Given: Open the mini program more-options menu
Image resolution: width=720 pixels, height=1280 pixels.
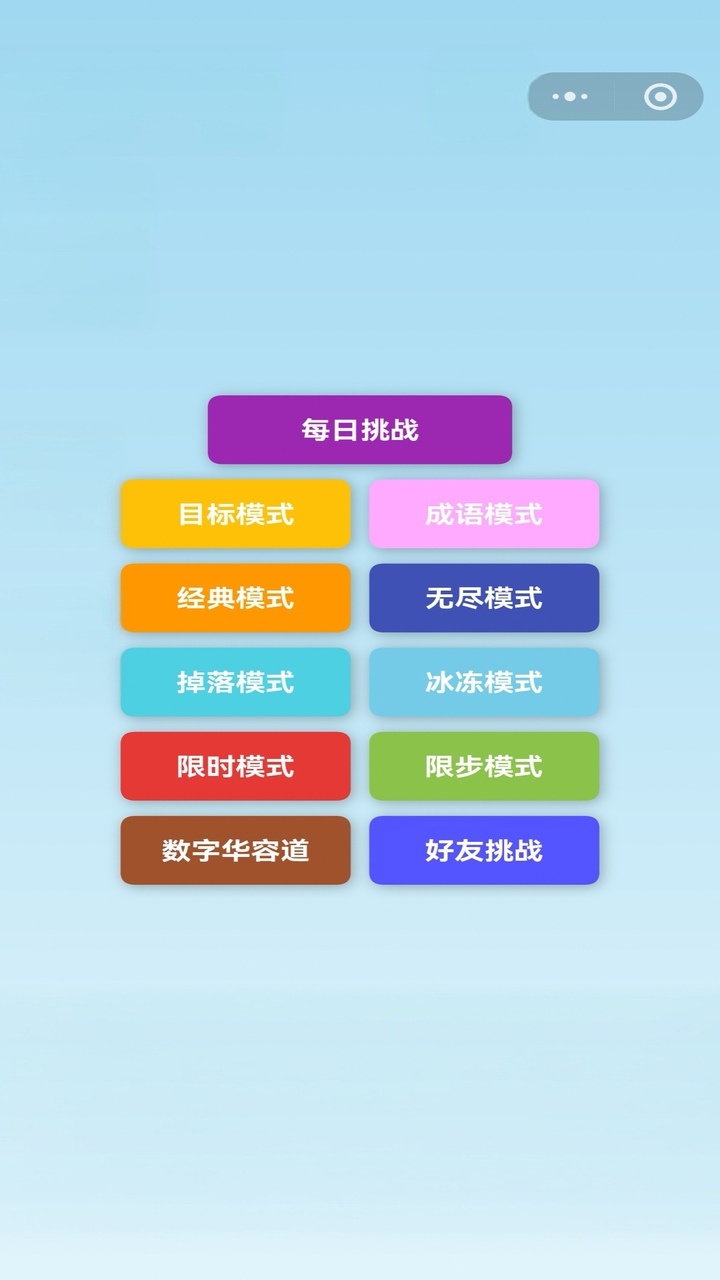Looking at the screenshot, I should [570, 97].
